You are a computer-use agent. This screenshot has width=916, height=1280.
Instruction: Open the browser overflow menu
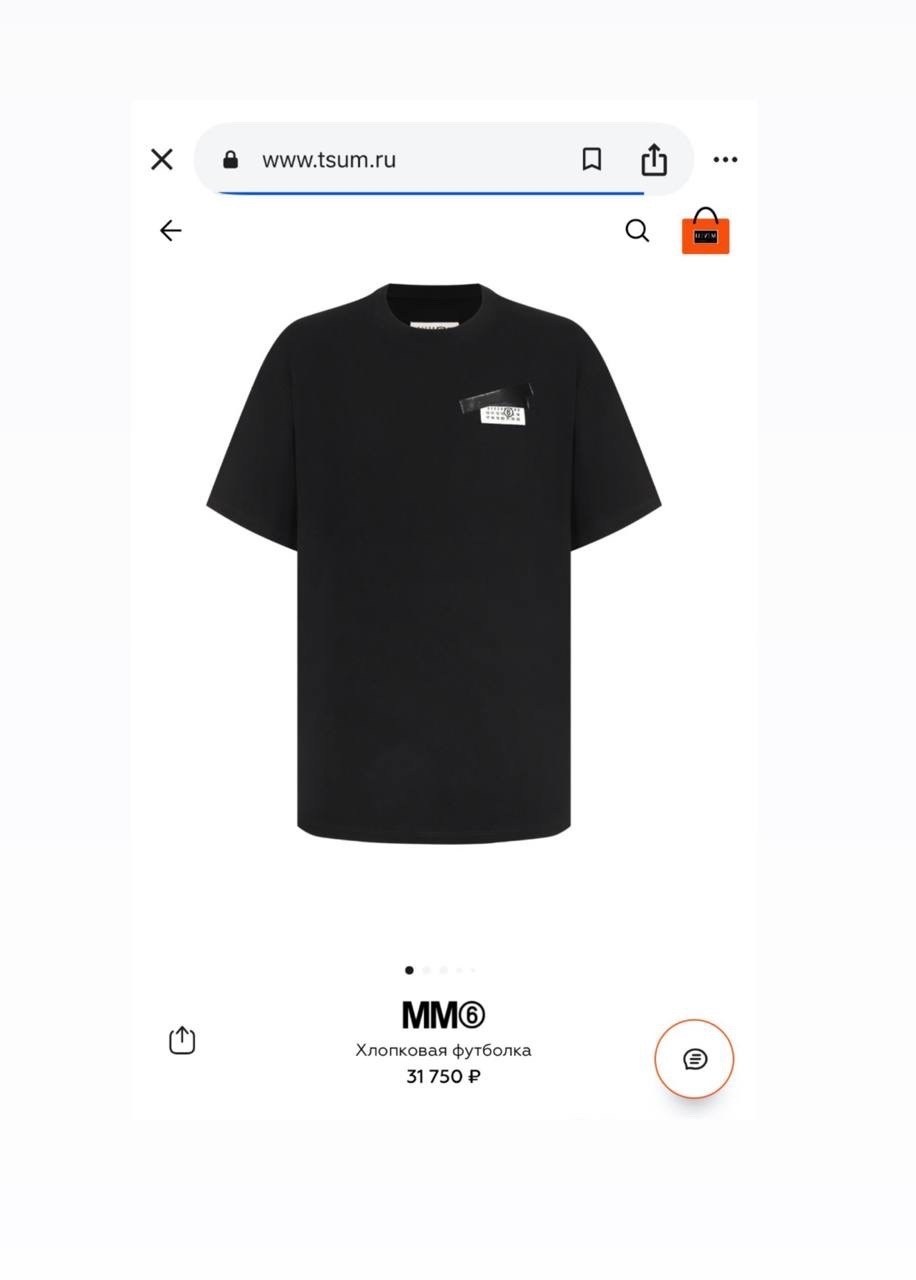pyautogui.click(x=725, y=159)
